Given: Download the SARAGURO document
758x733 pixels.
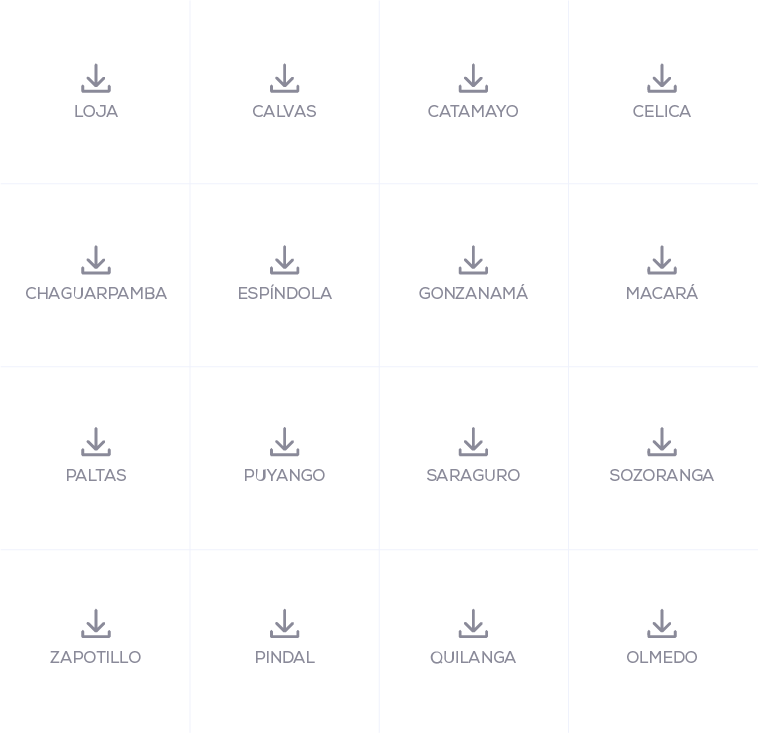Looking at the screenshot, I should [x=473, y=444].
